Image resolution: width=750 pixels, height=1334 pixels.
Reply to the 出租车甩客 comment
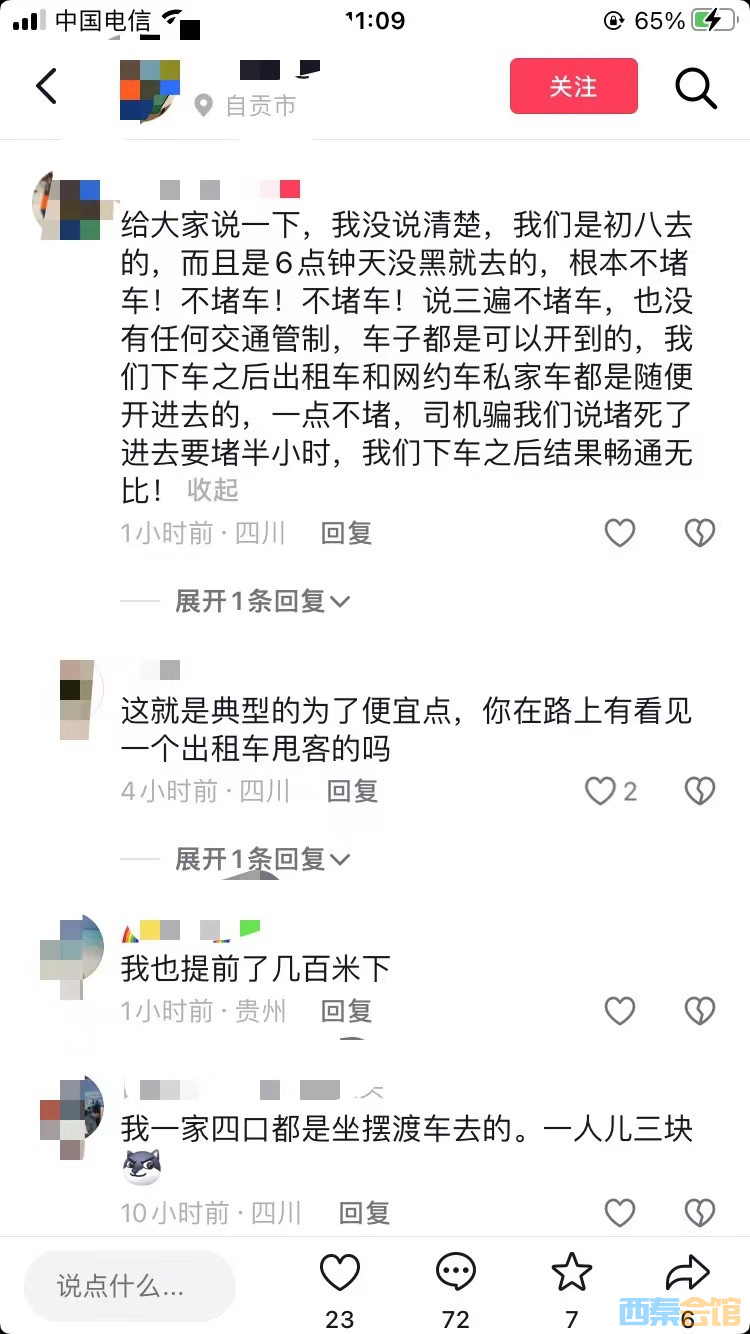coord(352,791)
